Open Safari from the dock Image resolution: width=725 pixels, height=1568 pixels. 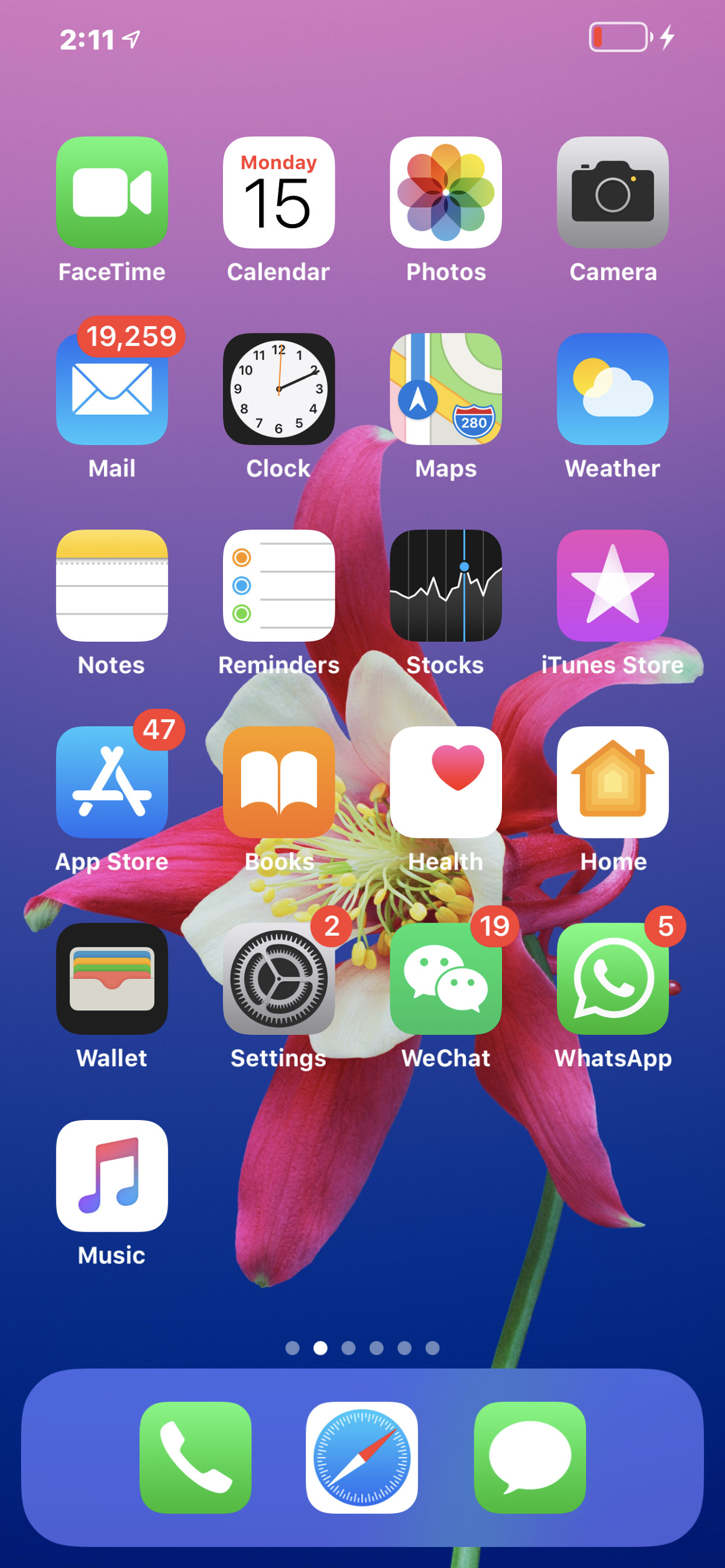tap(362, 1458)
